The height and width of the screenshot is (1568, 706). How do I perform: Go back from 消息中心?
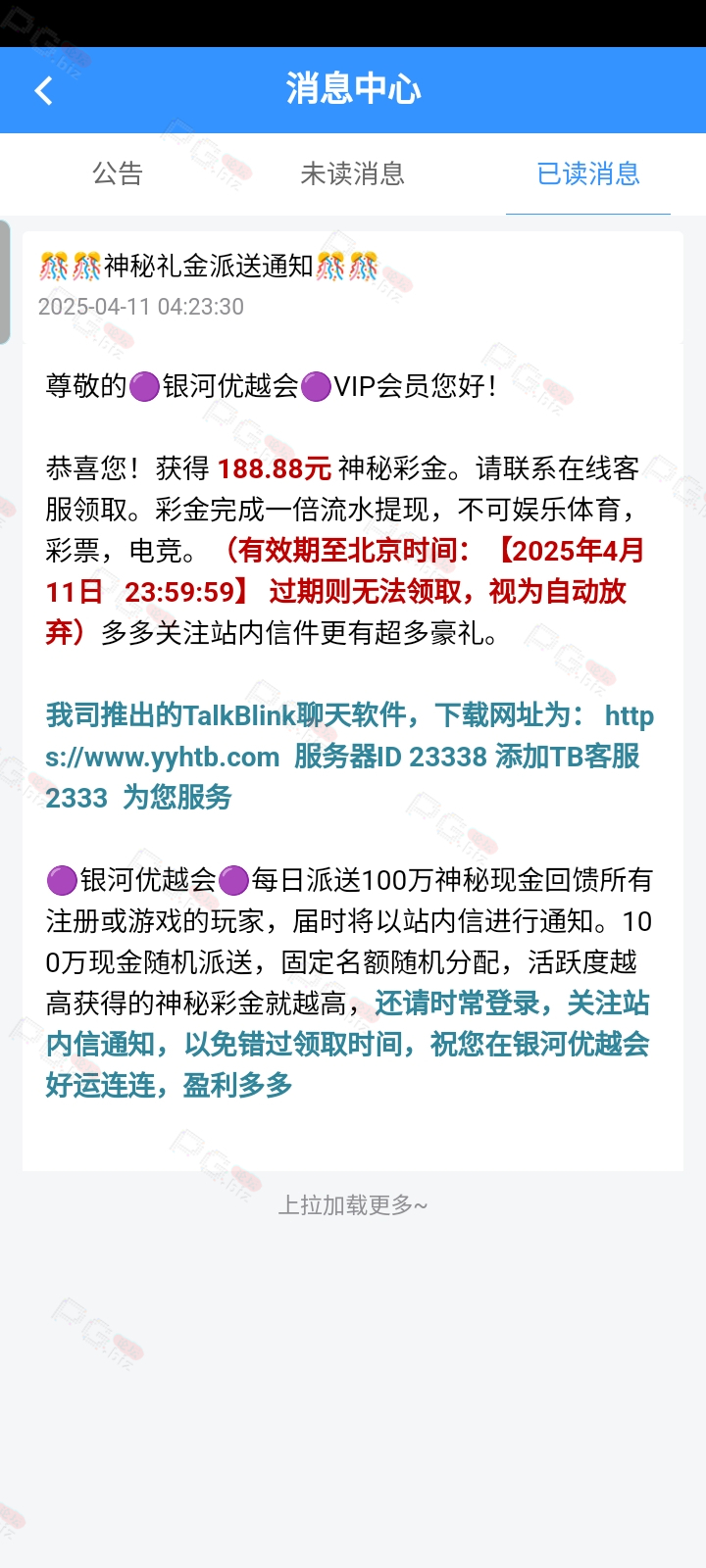(43, 91)
